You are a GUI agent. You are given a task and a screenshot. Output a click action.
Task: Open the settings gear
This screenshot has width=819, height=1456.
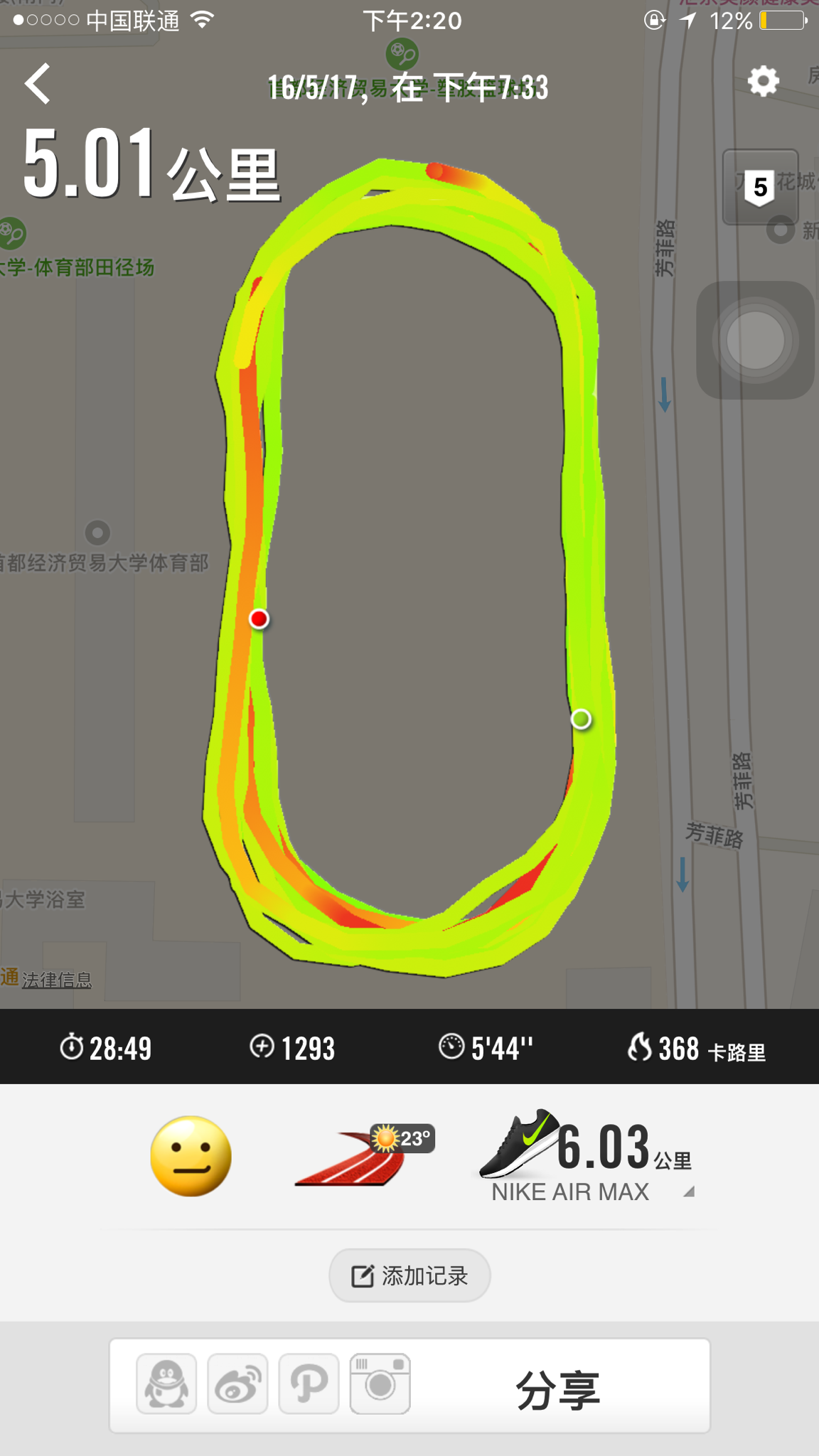(763, 82)
